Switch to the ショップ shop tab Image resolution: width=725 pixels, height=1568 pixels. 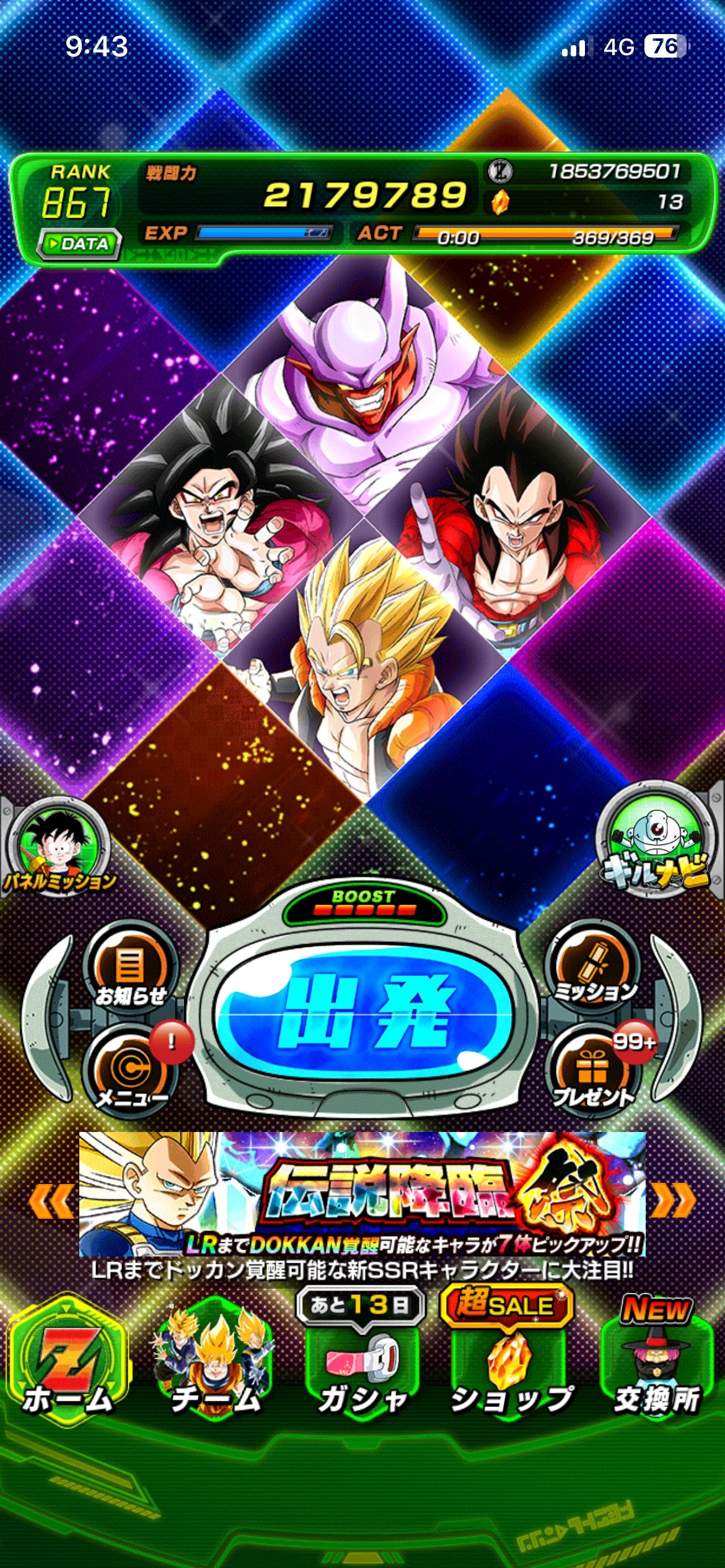coord(510,1369)
